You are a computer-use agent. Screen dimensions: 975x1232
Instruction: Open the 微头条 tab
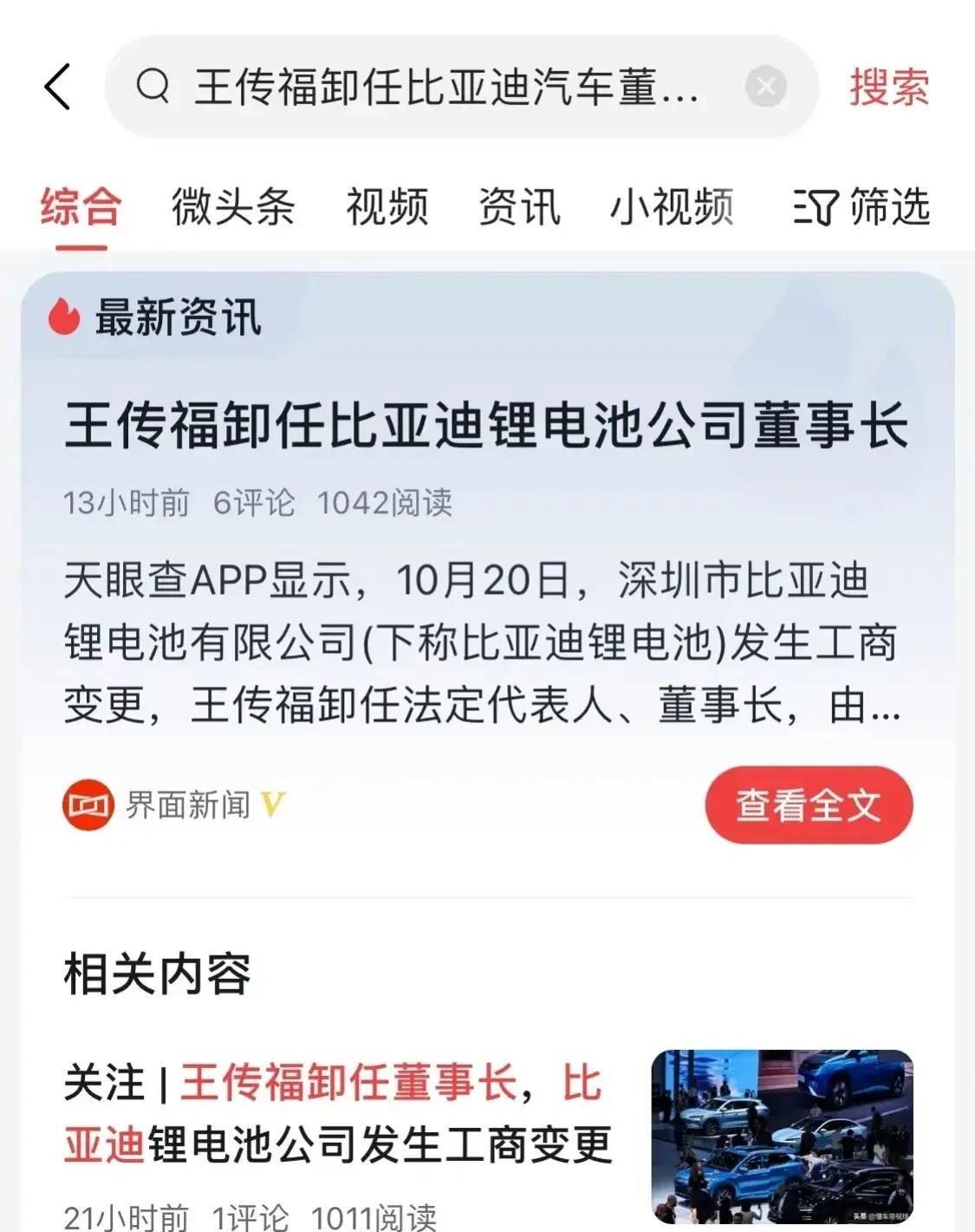[x=232, y=208]
